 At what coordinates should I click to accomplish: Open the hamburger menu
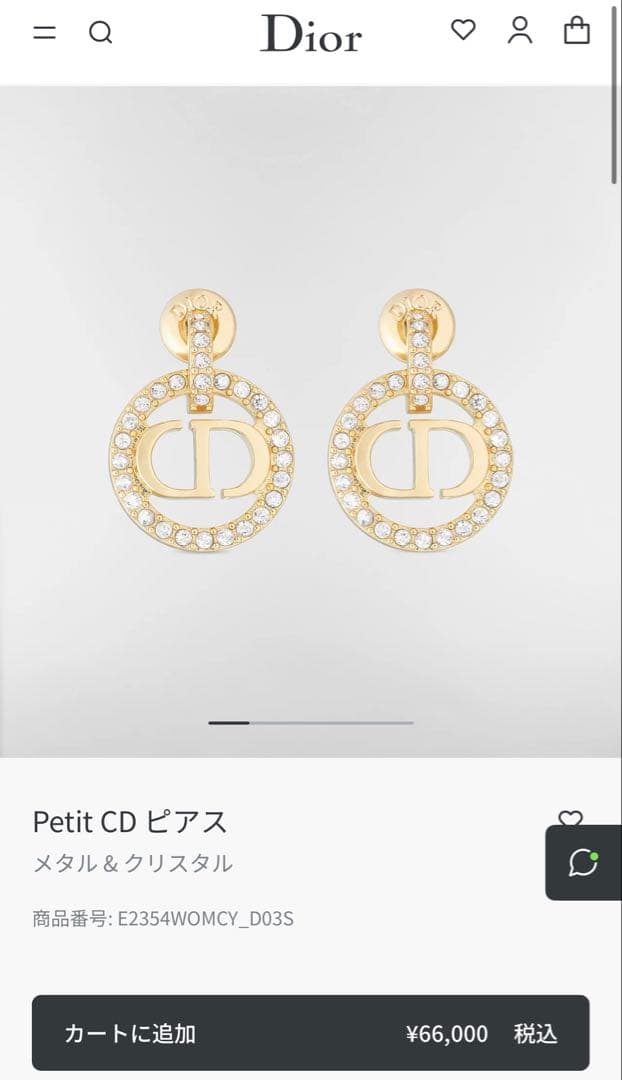click(x=44, y=33)
